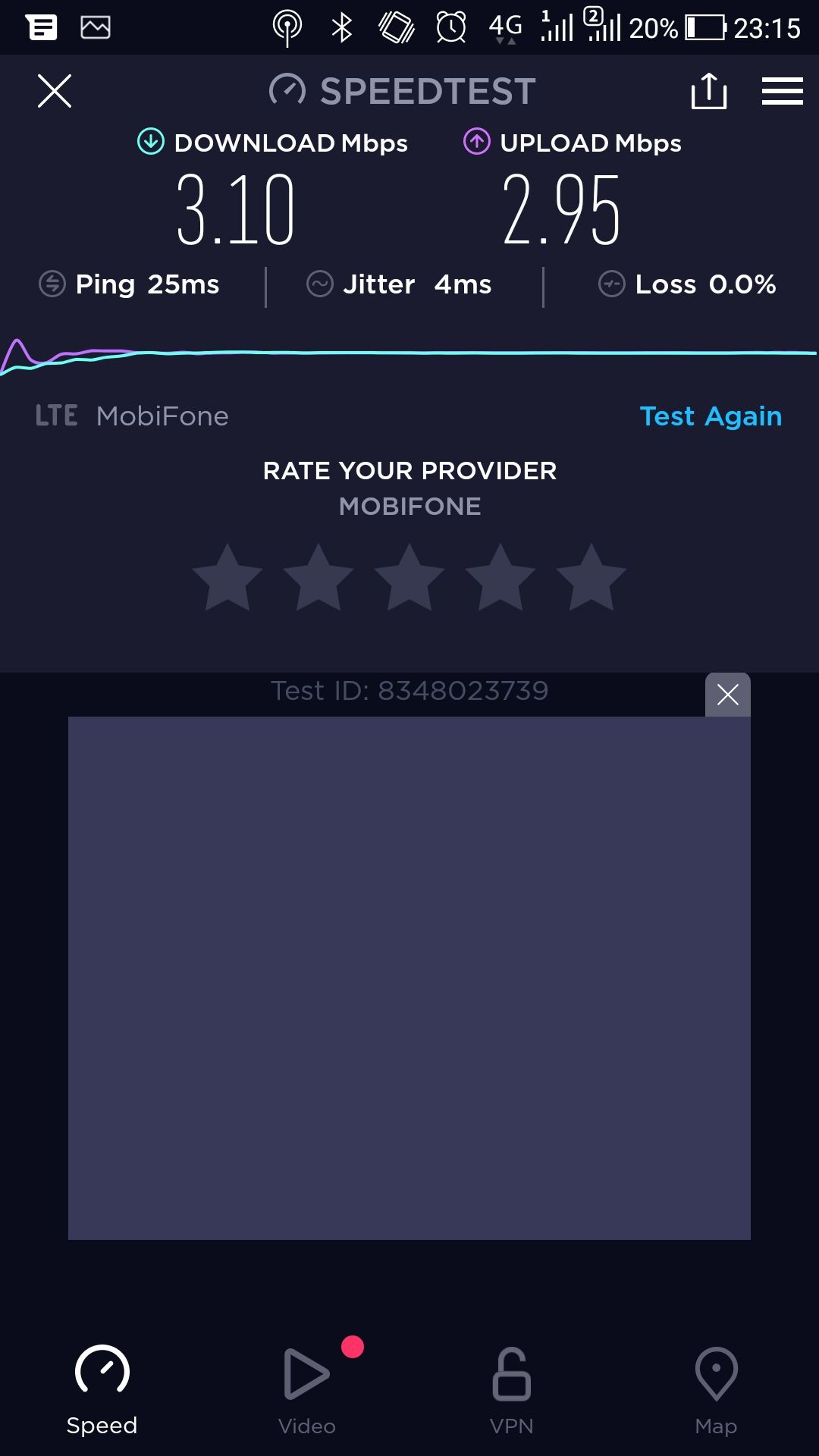Tap the Speedtest gauge logo
The width and height of the screenshot is (819, 1456).
[x=286, y=90]
